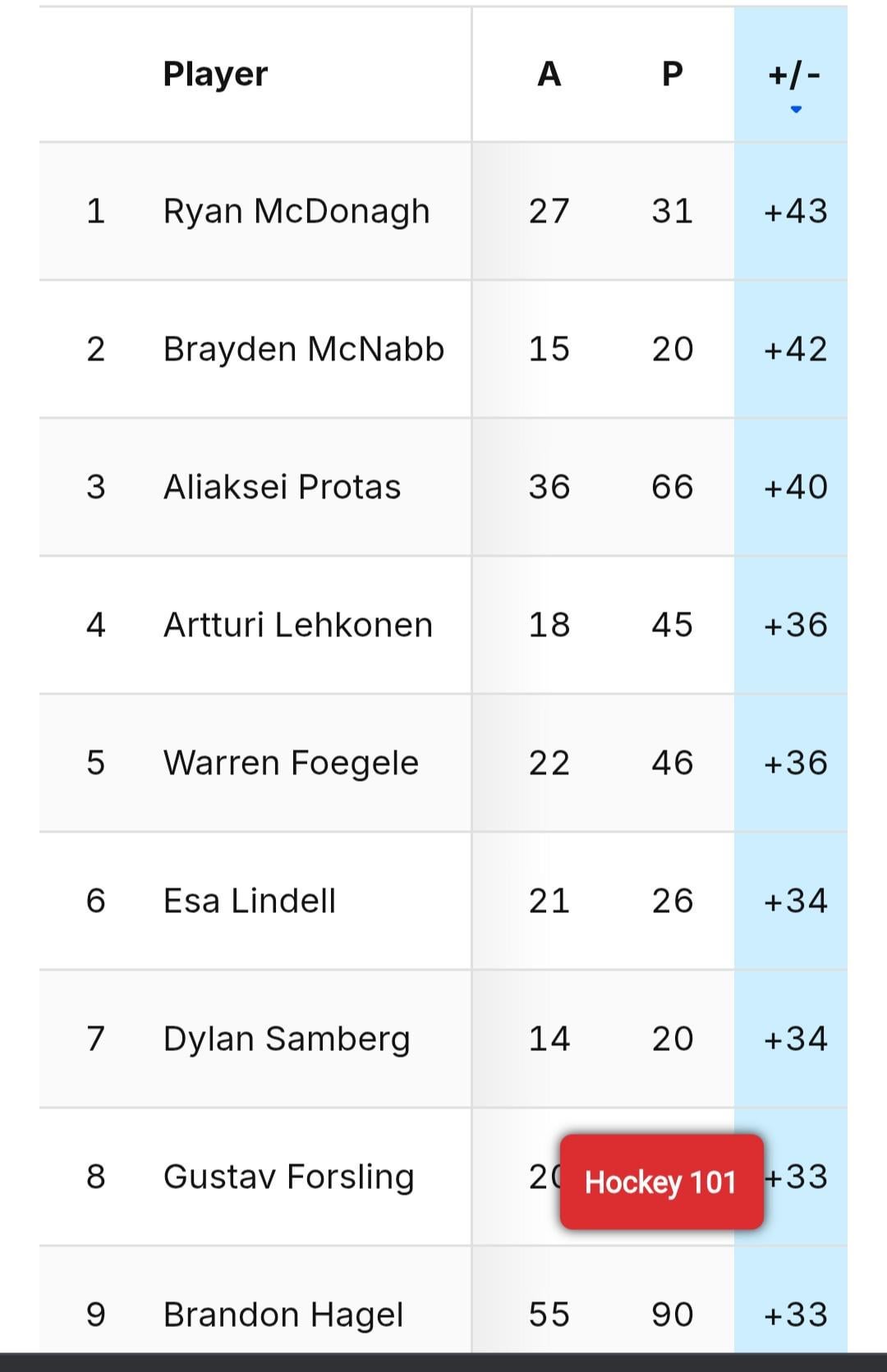The height and width of the screenshot is (1372, 887).
Task: Open Gustav Forsling's player row
Action: (x=288, y=1177)
